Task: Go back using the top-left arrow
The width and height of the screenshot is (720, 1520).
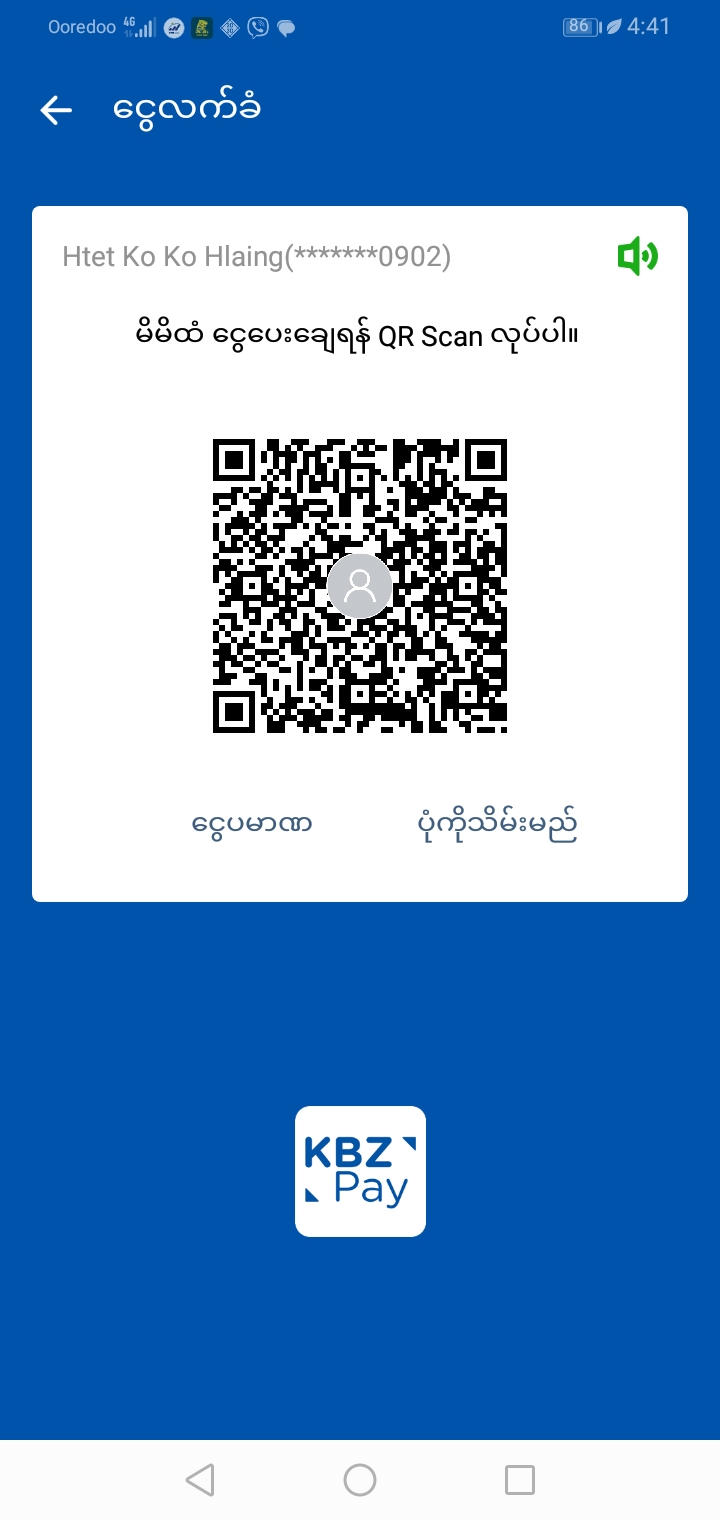Action: (x=56, y=110)
